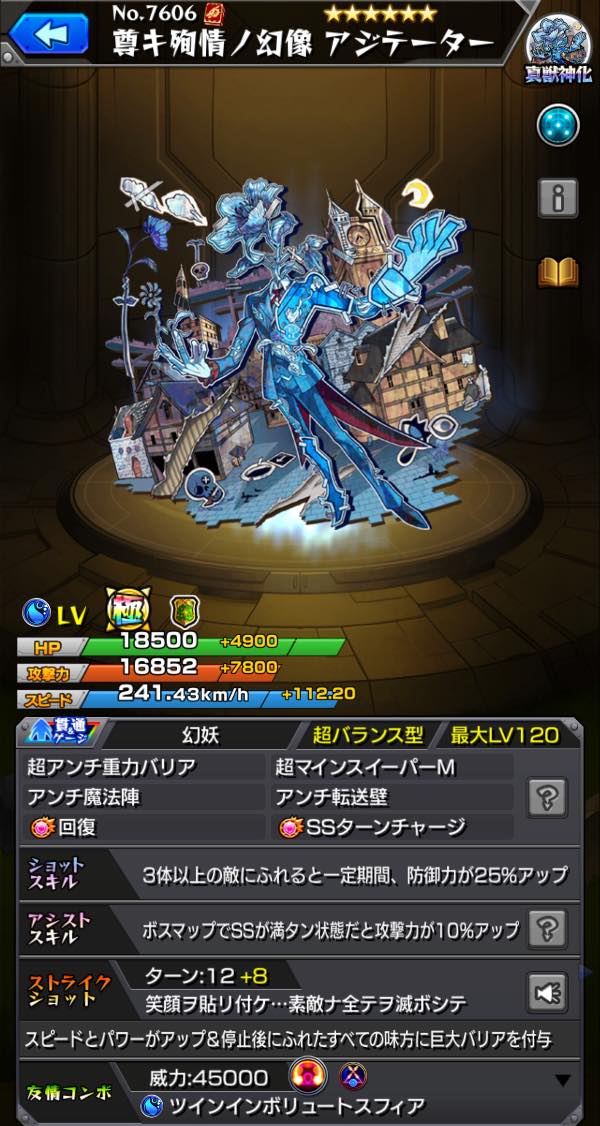
Task: Open the book icon for monster lore
Action: point(558,272)
